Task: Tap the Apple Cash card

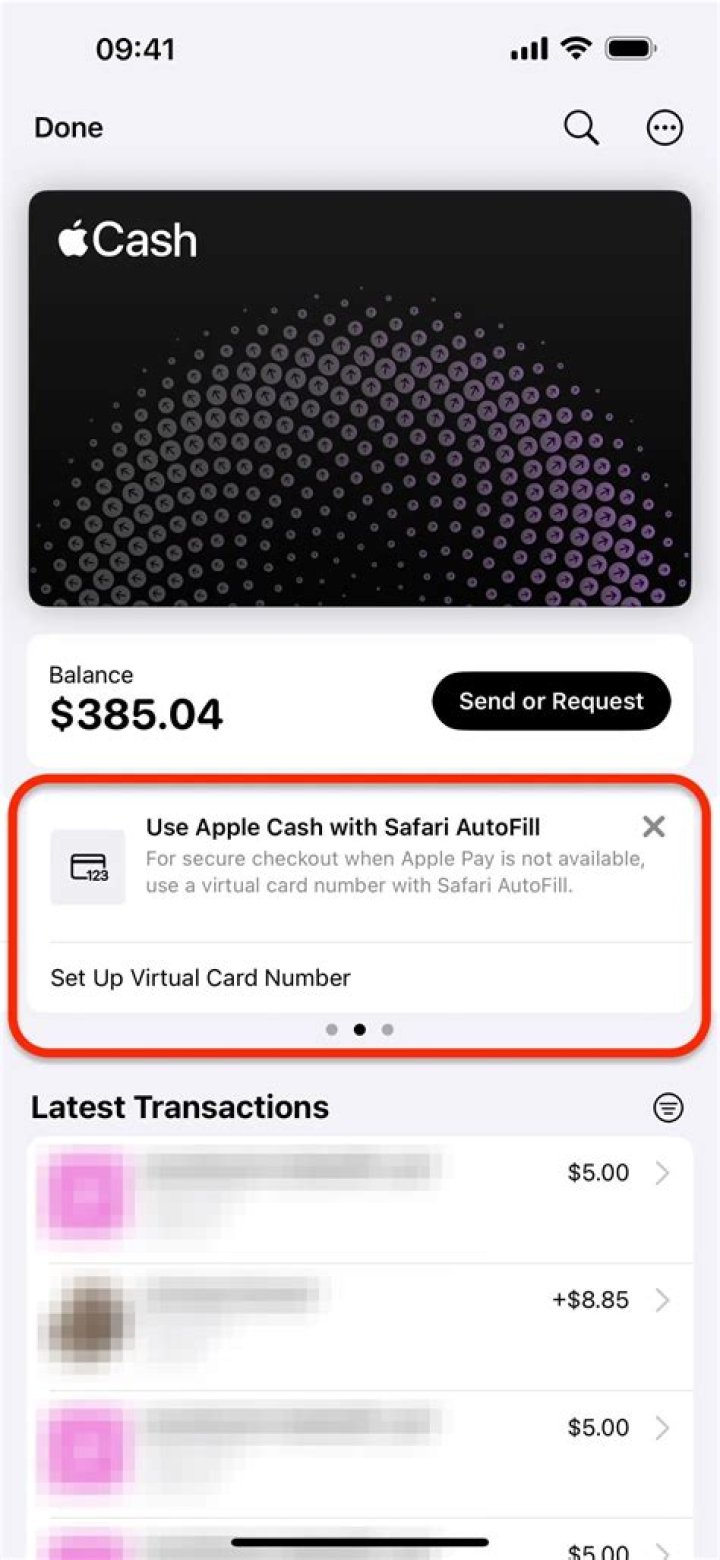Action: pyautogui.click(x=360, y=398)
